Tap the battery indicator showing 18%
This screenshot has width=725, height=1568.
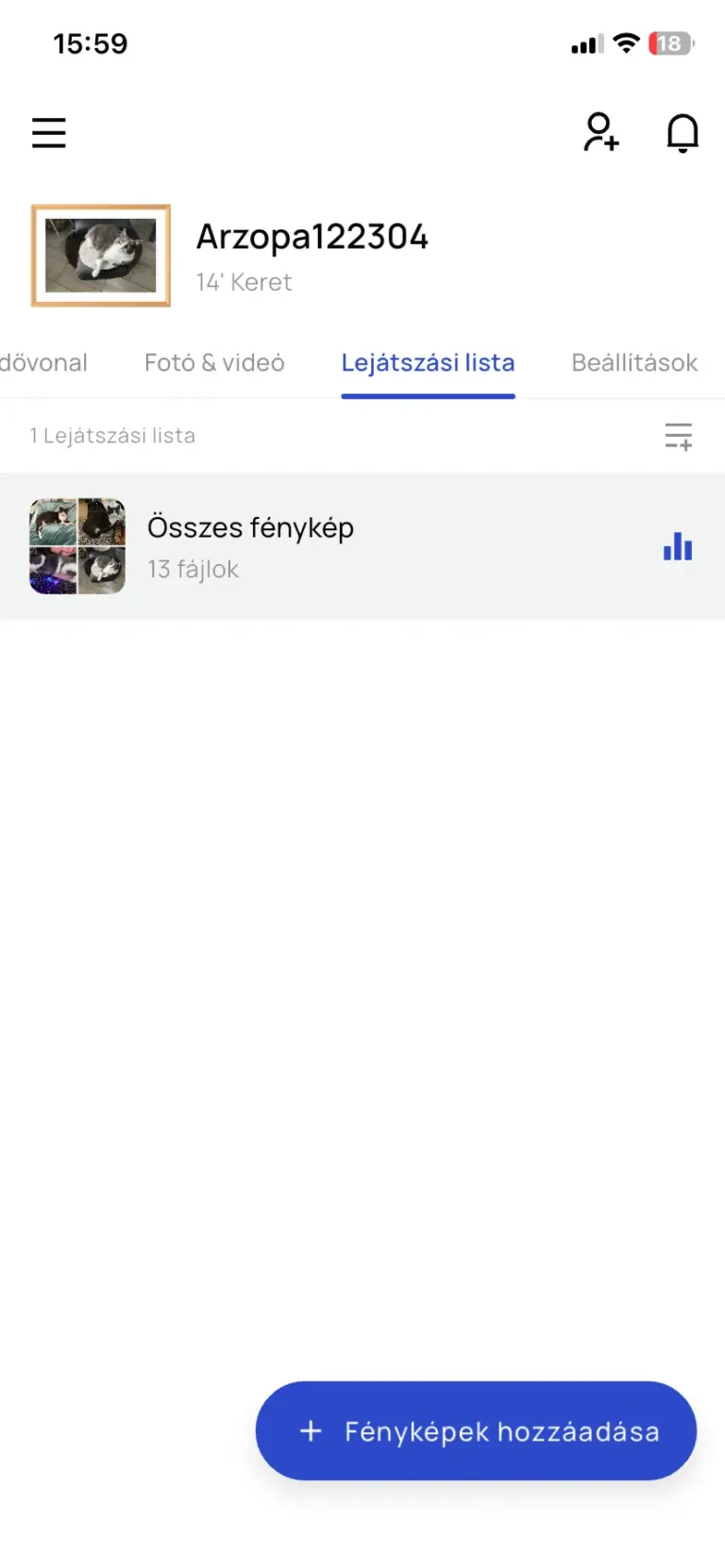coord(671,42)
